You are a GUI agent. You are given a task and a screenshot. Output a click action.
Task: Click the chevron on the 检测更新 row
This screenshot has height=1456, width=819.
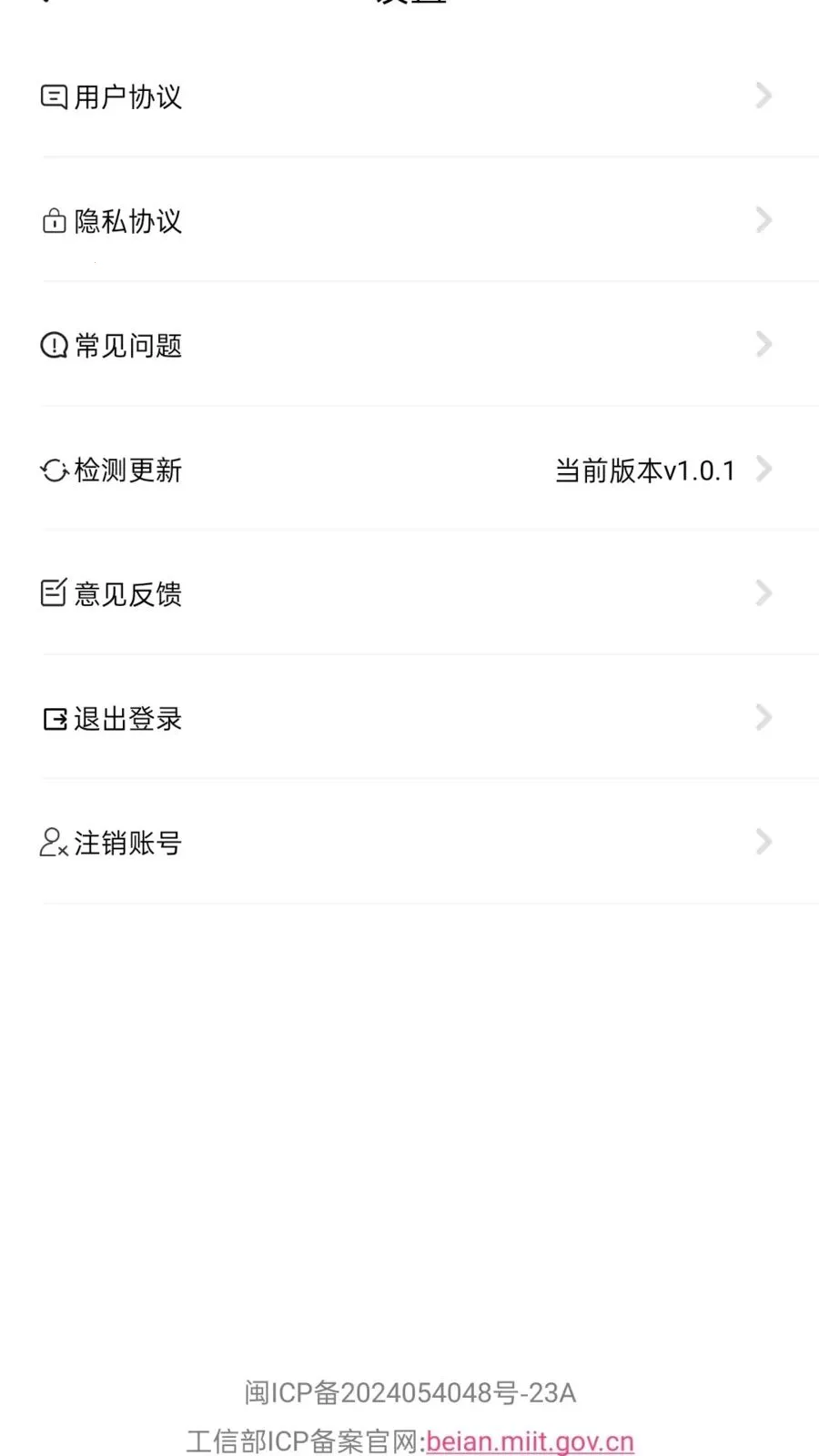[764, 470]
